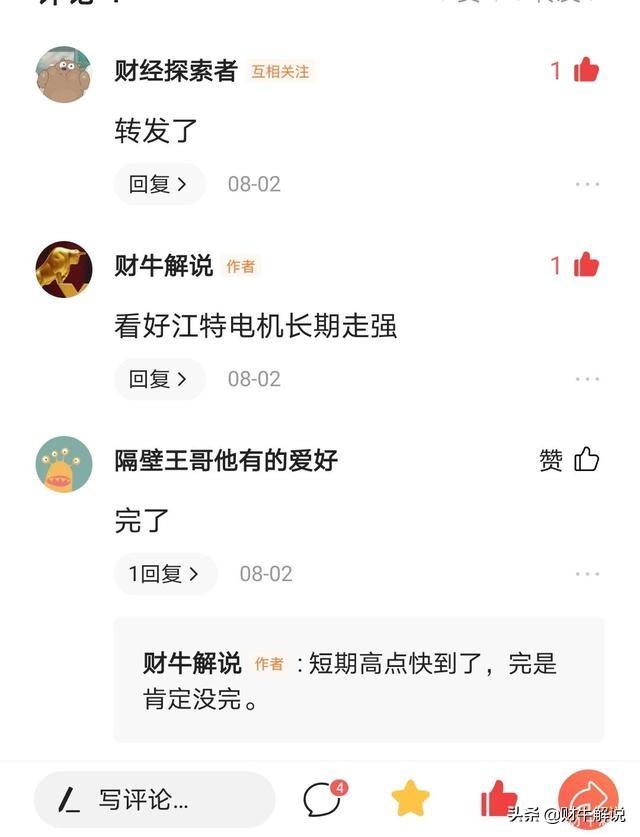The height and width of the screenshot is (837, 640).
Task: Open 隔壁王哥他有的爱好's profile avatar
Action: pyautogui.click(x=64, y=464)
